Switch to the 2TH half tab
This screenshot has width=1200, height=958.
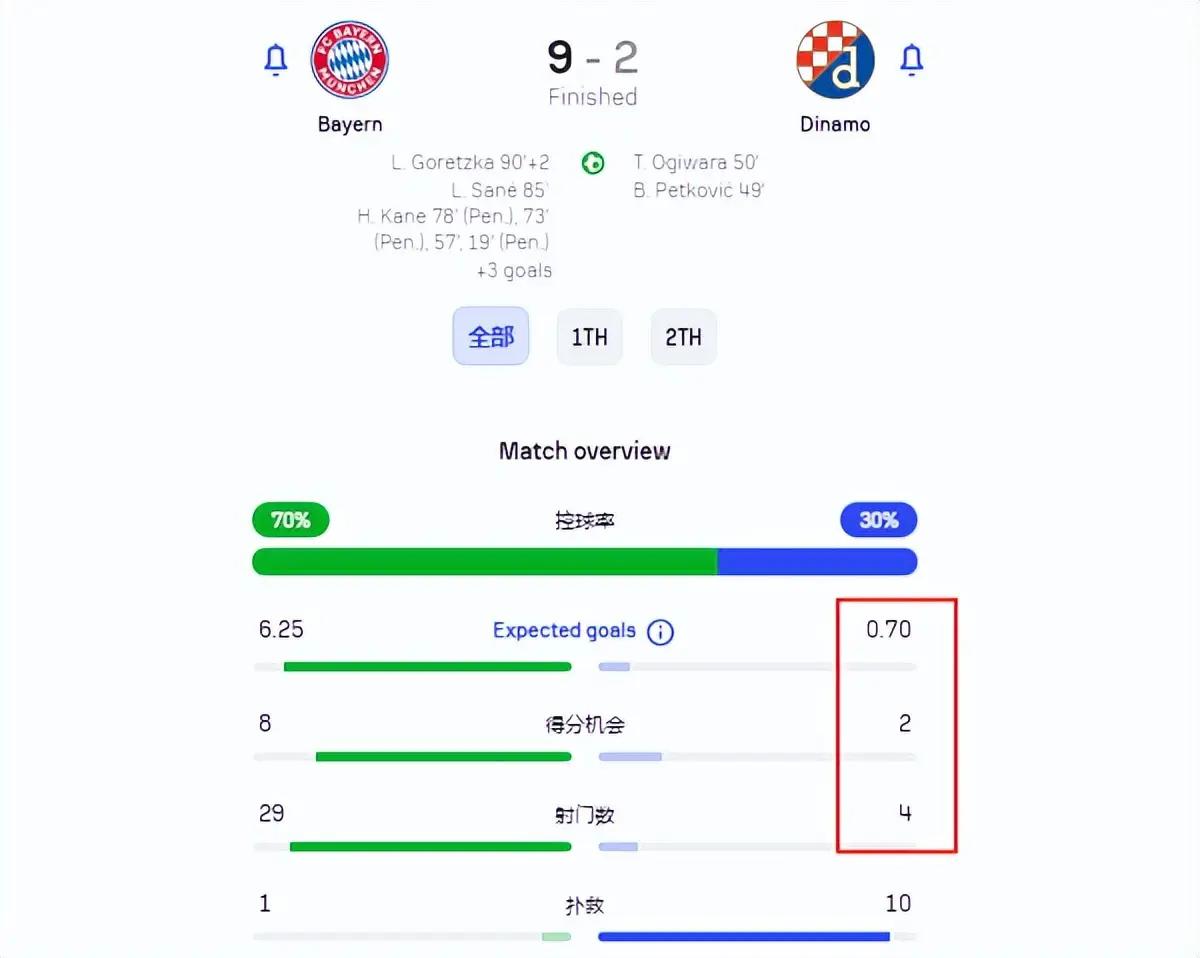[x=683, y=337]
